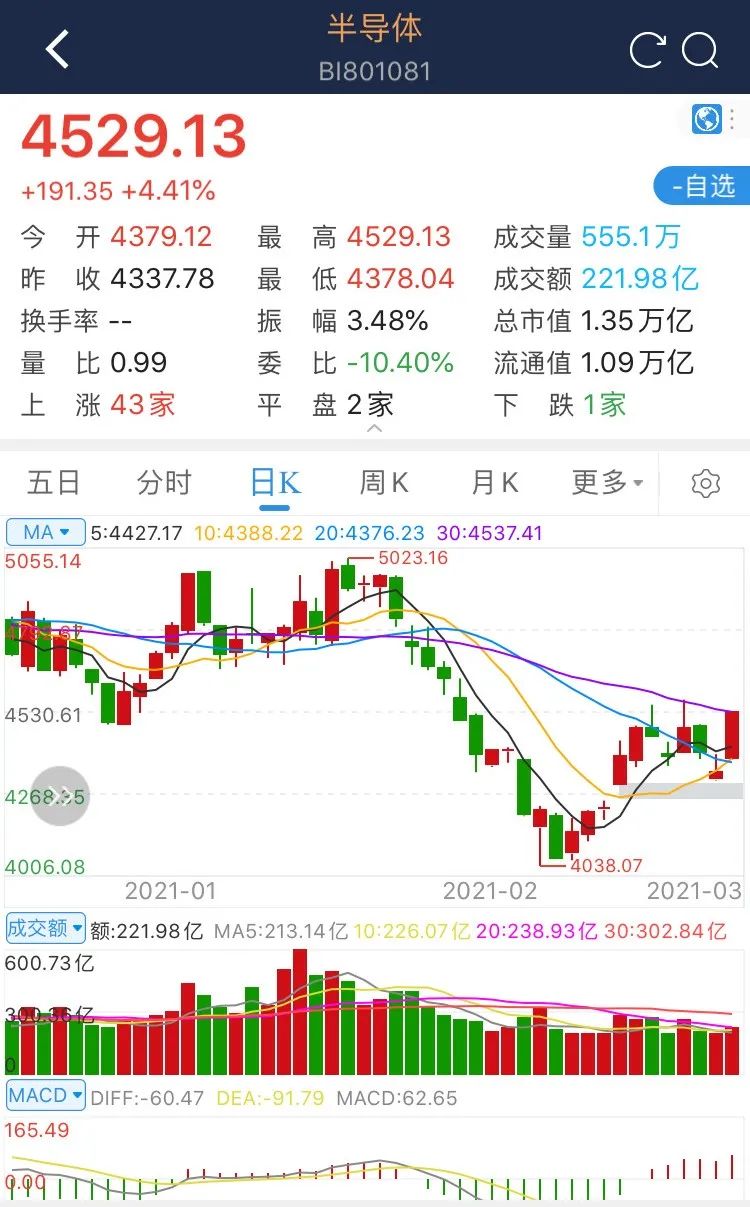Expand the 更多 chart options dropdown
The image size is (750, 1207).
click(607, 483)
